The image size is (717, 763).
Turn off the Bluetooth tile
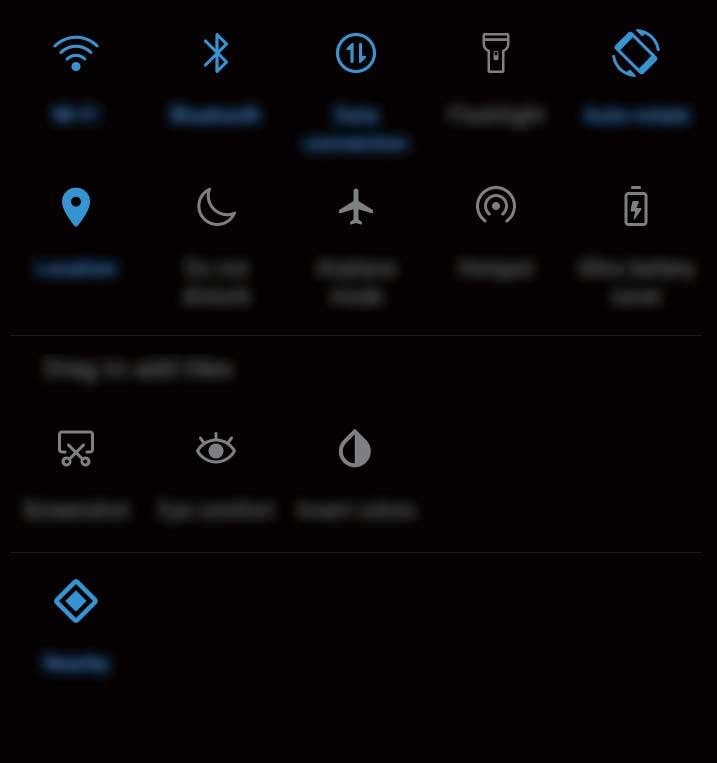point(216,54)
